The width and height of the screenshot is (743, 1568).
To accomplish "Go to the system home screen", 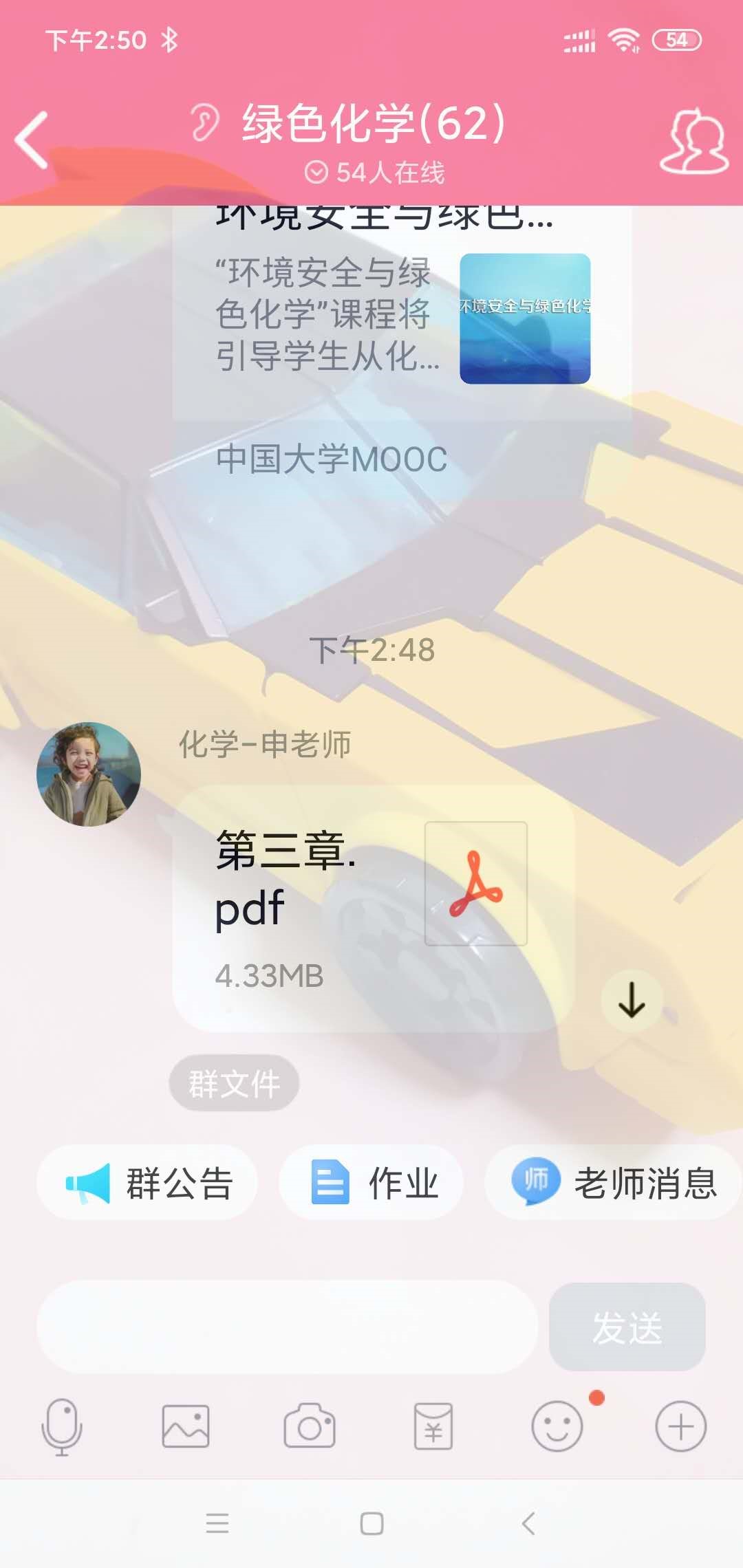I will pos(371,1524).
